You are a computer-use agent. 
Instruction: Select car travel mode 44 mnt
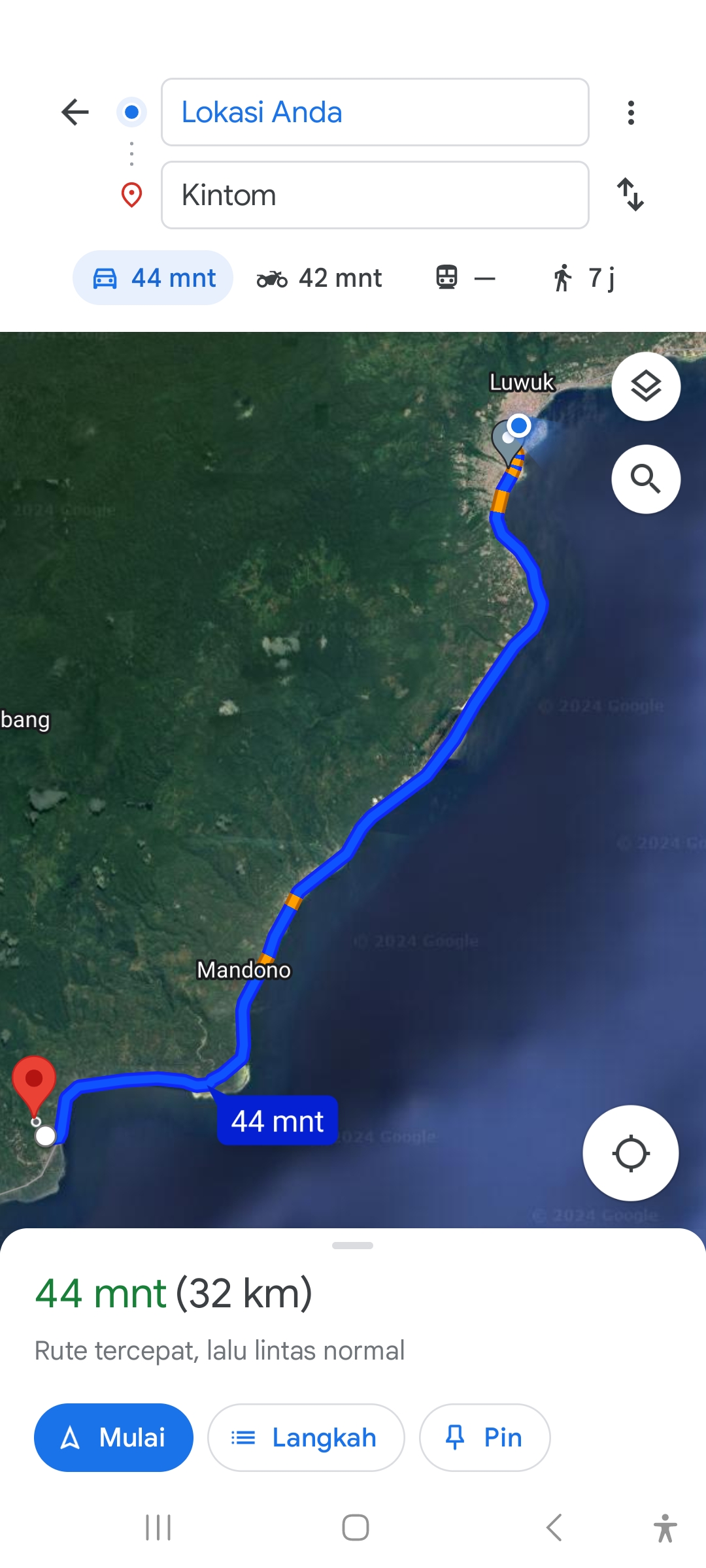(x=153, y=278)
